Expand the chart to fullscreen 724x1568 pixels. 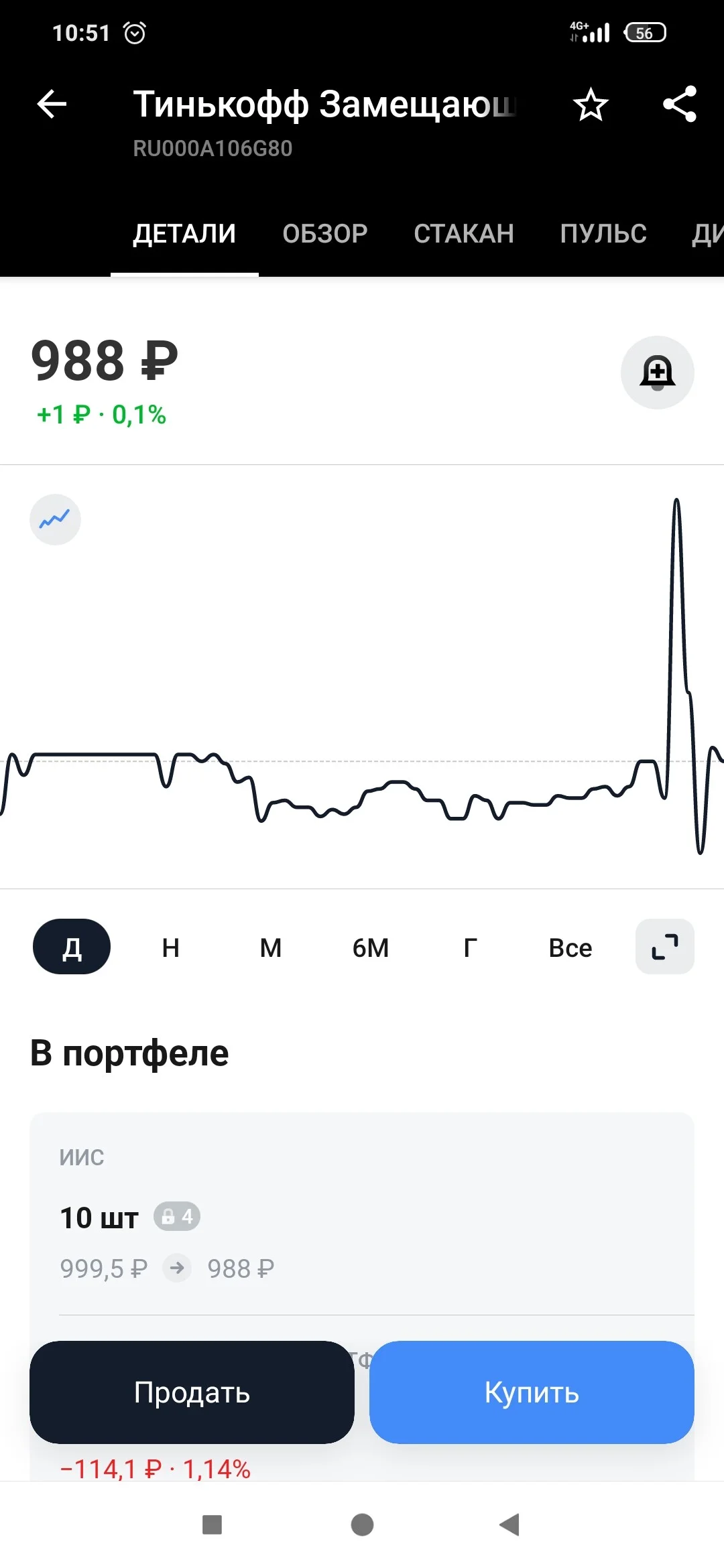(665, 947)
